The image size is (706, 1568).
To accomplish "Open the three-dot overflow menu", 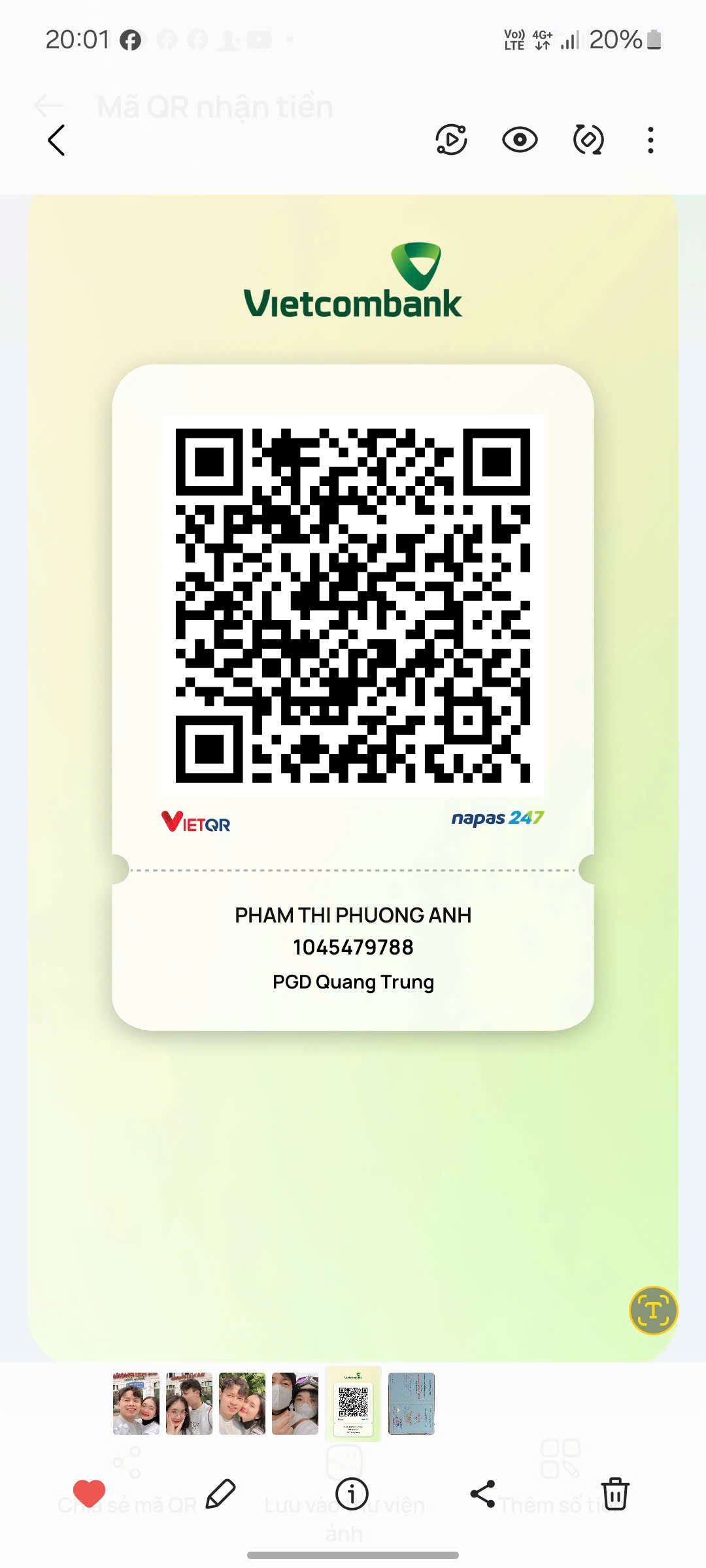I will (650, 140).
